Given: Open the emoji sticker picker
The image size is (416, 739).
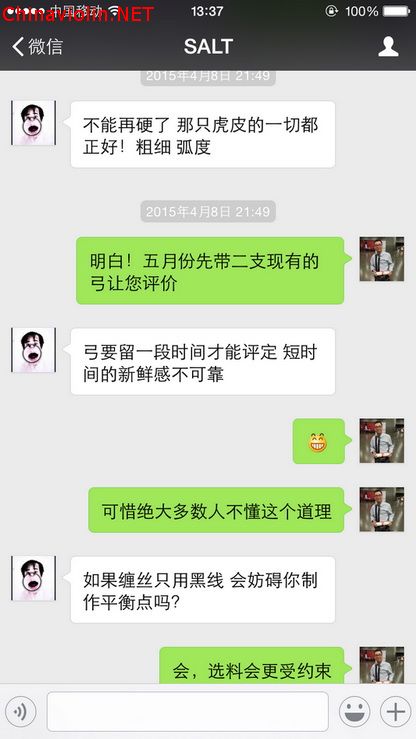Looking at the screenshot, I should point(354,711).
